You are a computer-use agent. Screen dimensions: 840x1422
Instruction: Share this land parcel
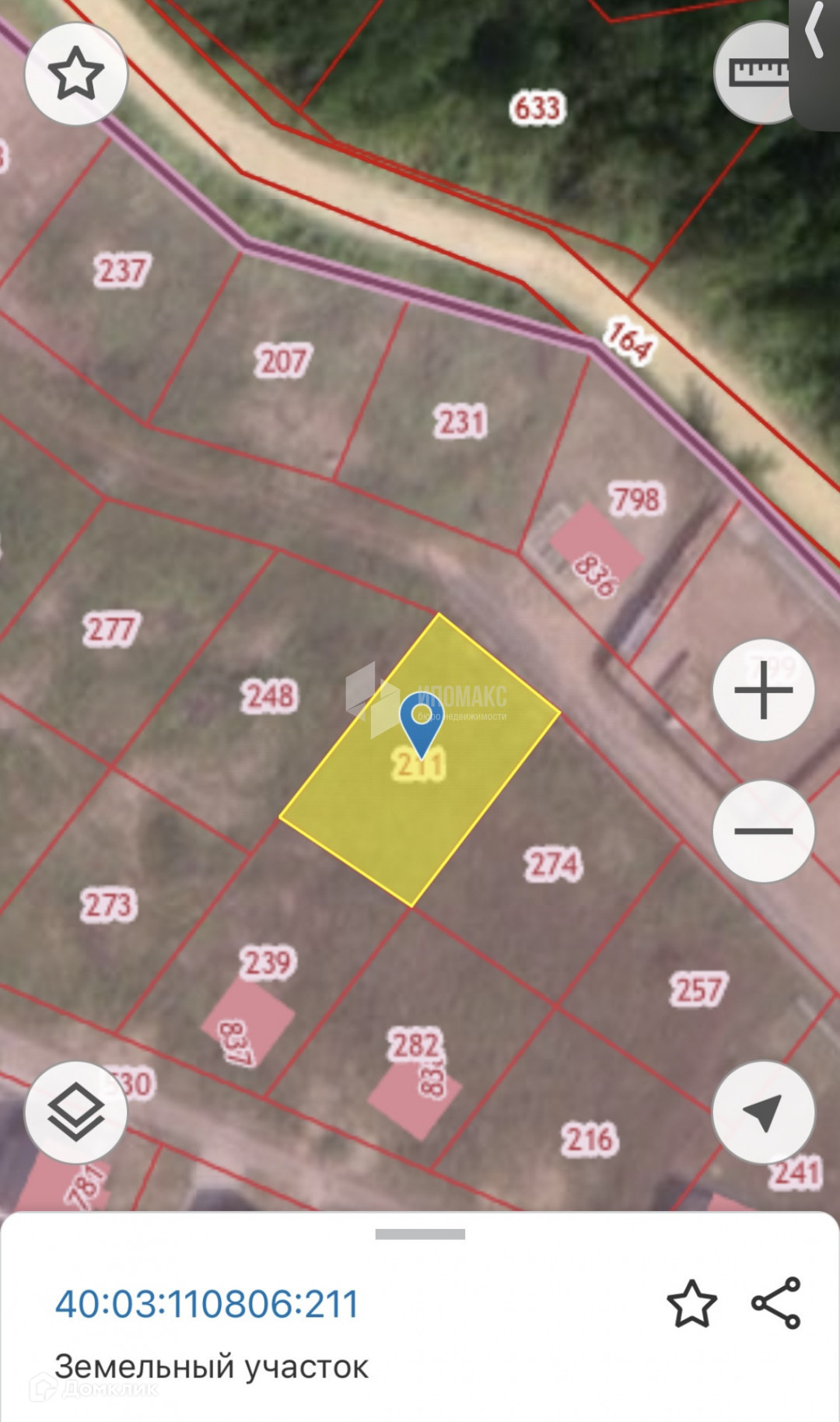(776, 1303)
